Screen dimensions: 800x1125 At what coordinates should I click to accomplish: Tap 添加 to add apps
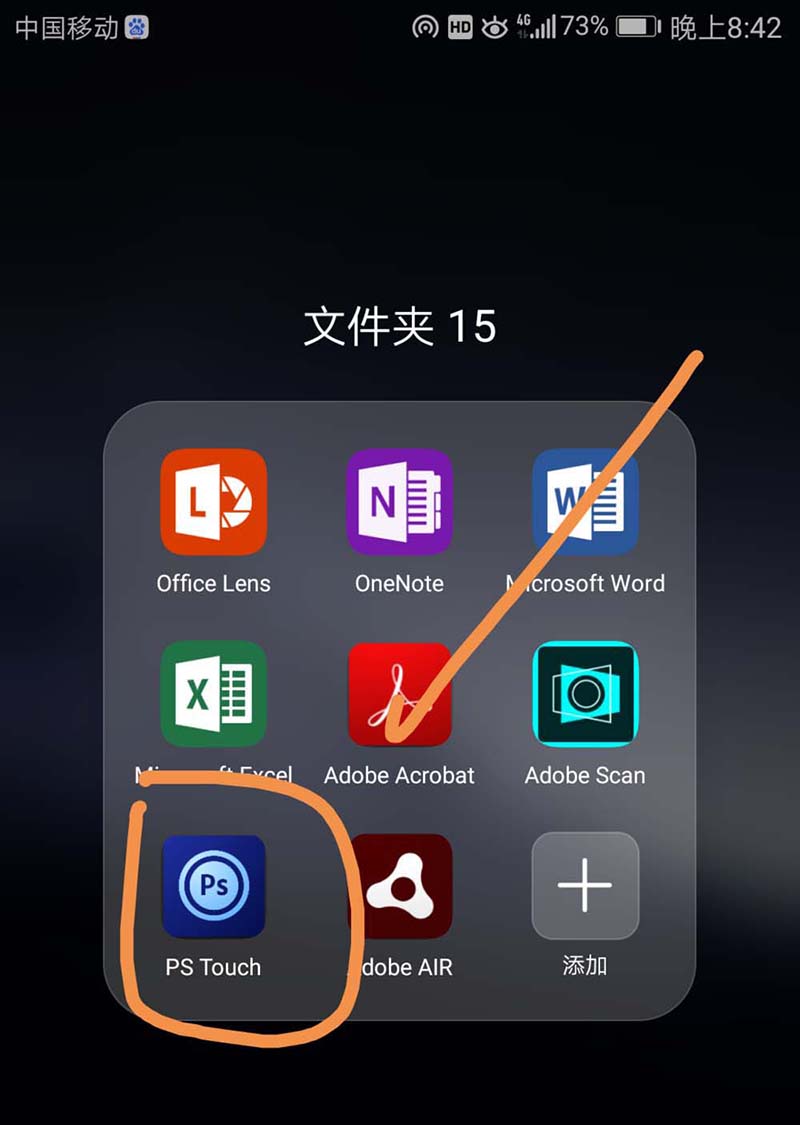[585, 886]
